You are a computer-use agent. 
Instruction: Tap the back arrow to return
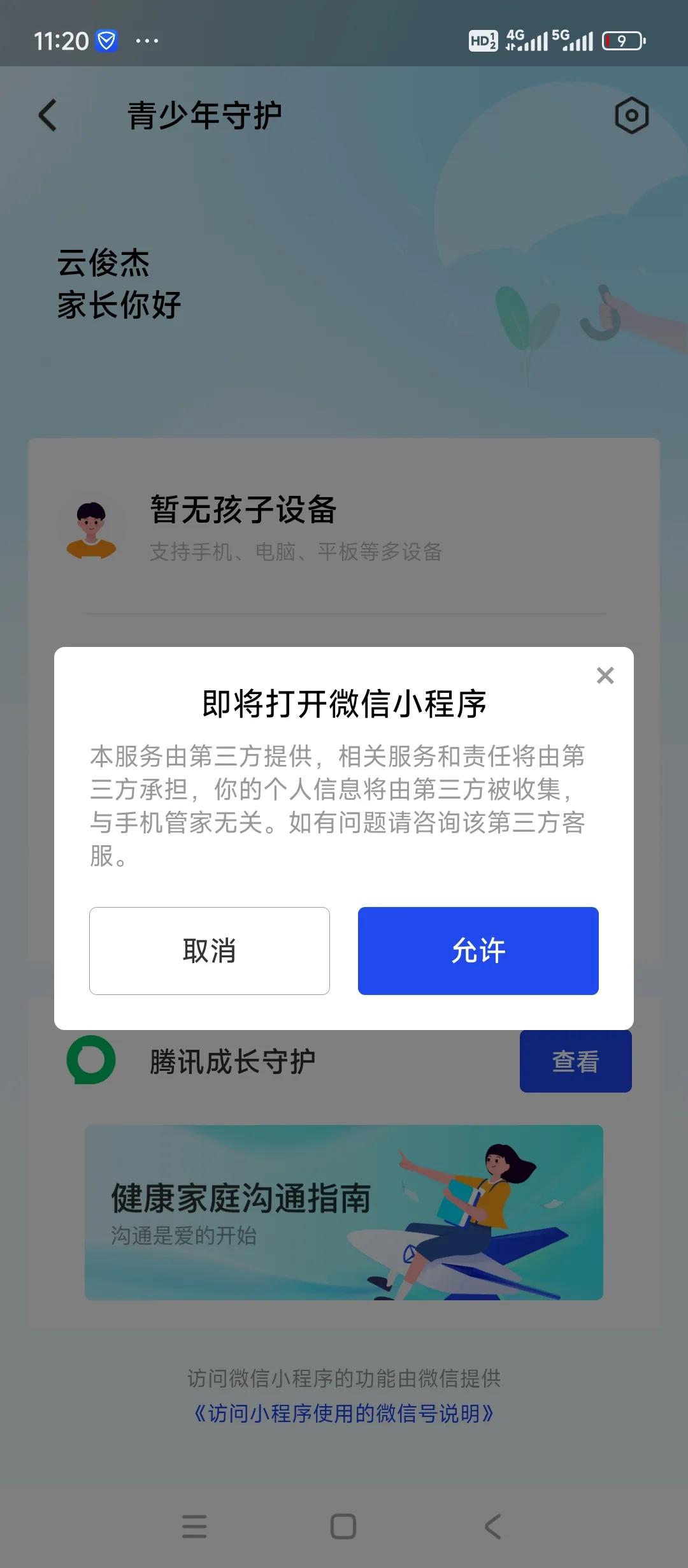pos(47,115)
